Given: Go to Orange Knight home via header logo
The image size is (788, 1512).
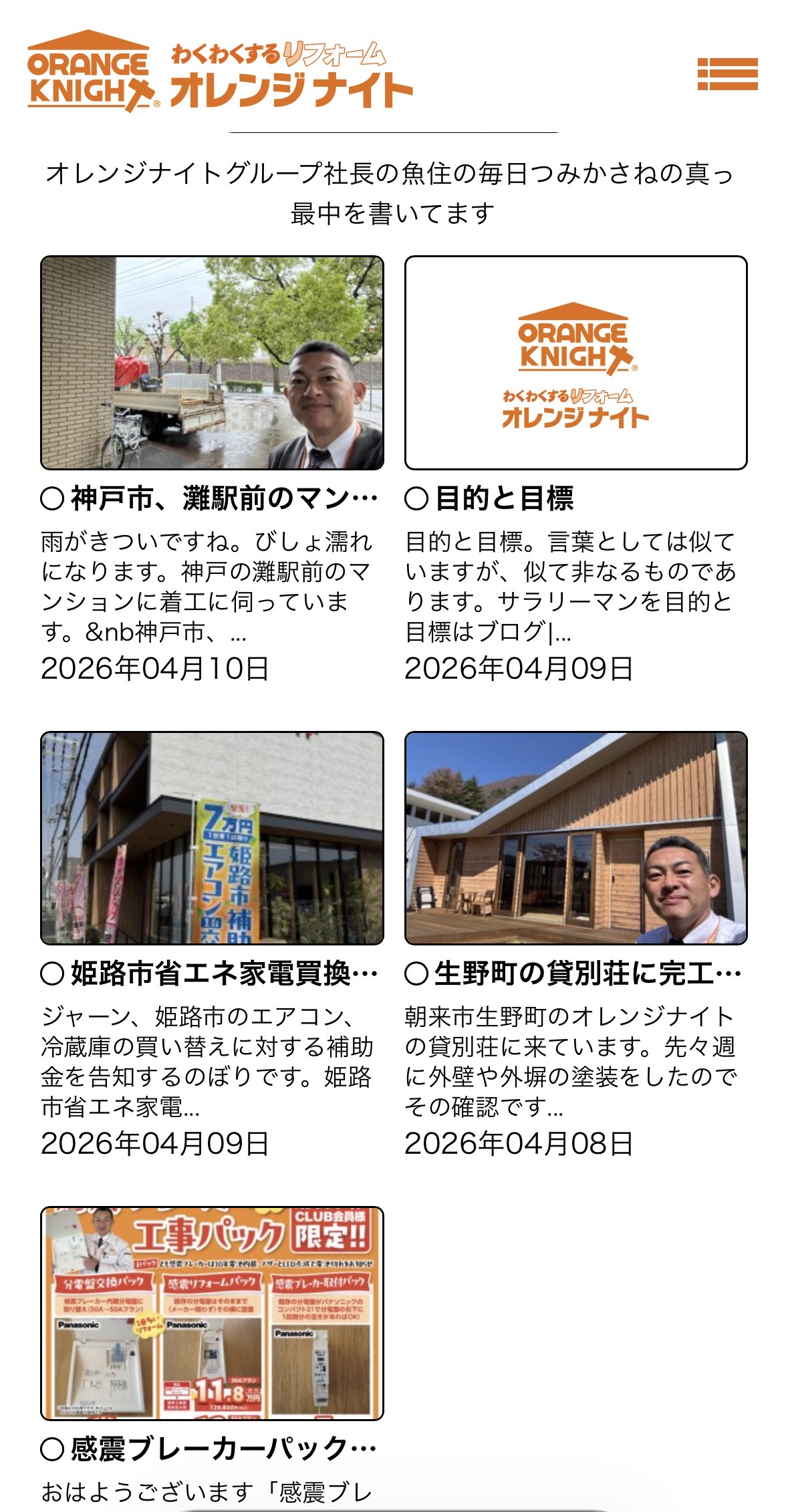Looking at the screenshot, I should tap(219, 71).
